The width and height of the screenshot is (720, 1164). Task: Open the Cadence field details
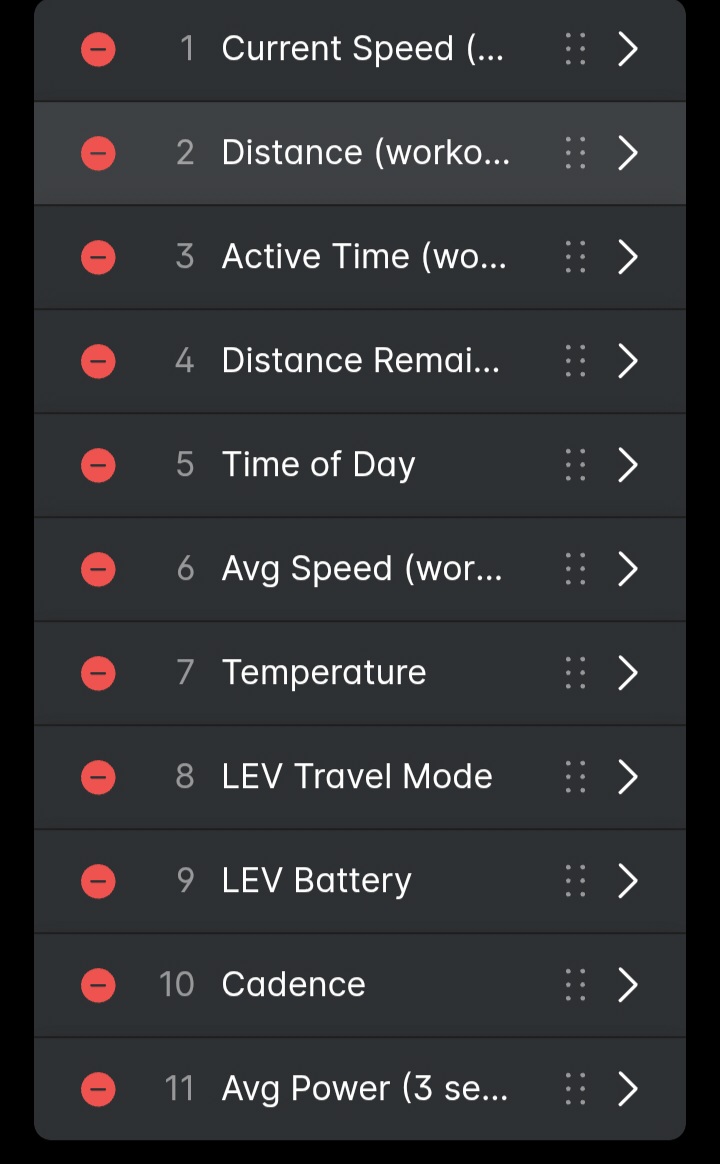click(627, 985)
